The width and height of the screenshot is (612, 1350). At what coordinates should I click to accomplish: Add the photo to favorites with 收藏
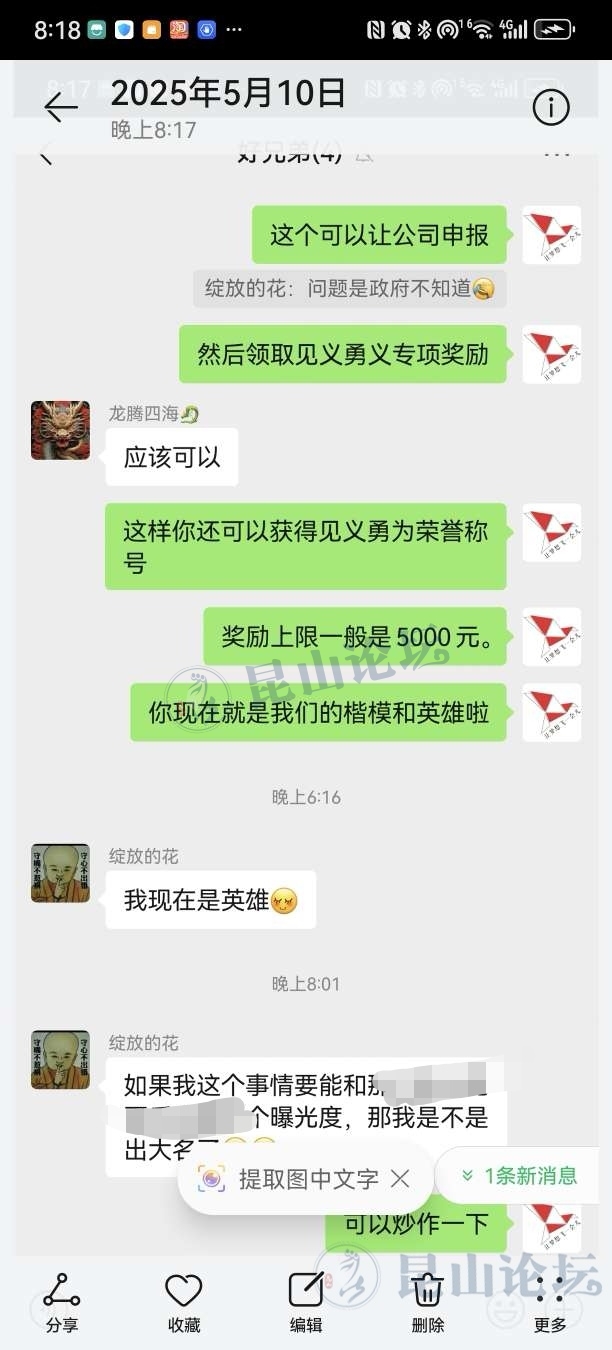(184, 1302)
